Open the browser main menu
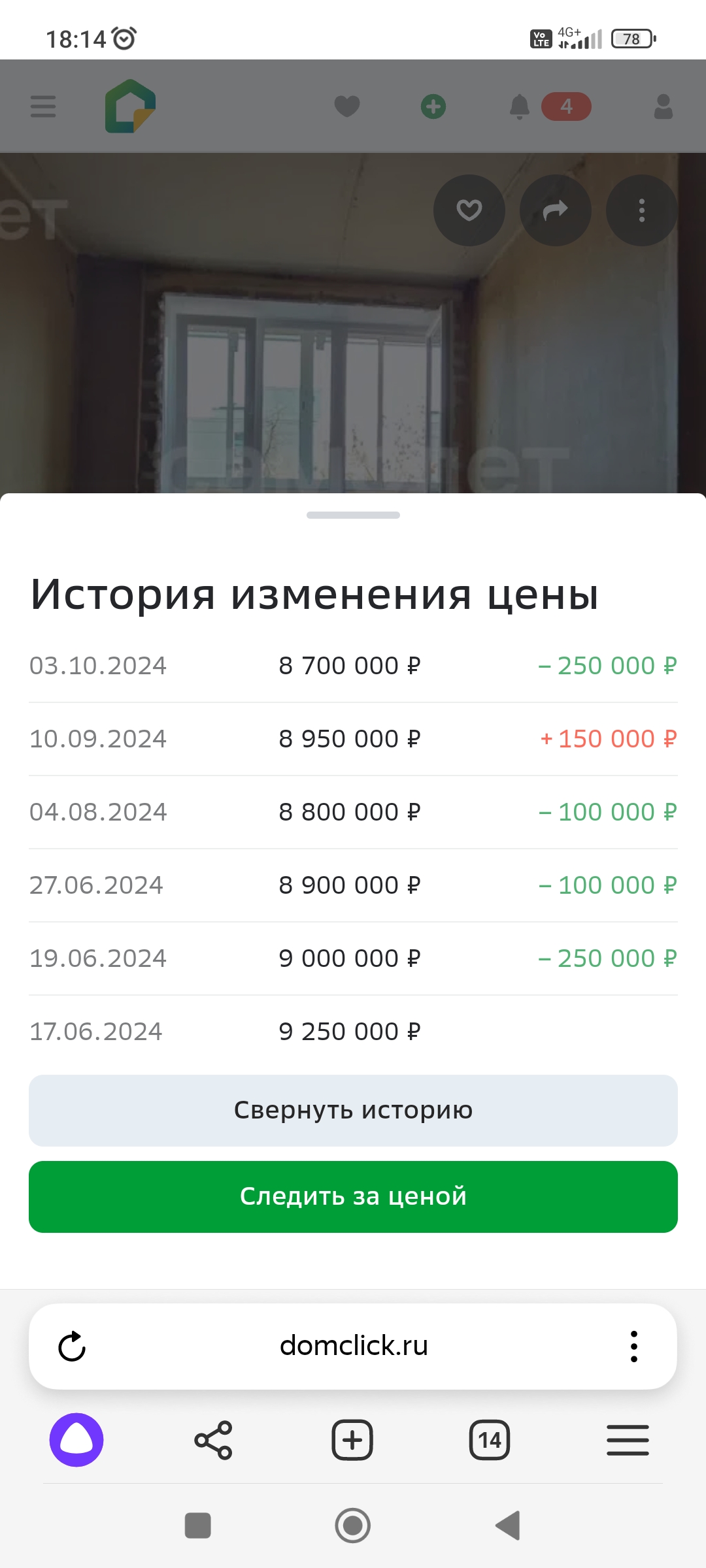 click(x=628, y=1440)
